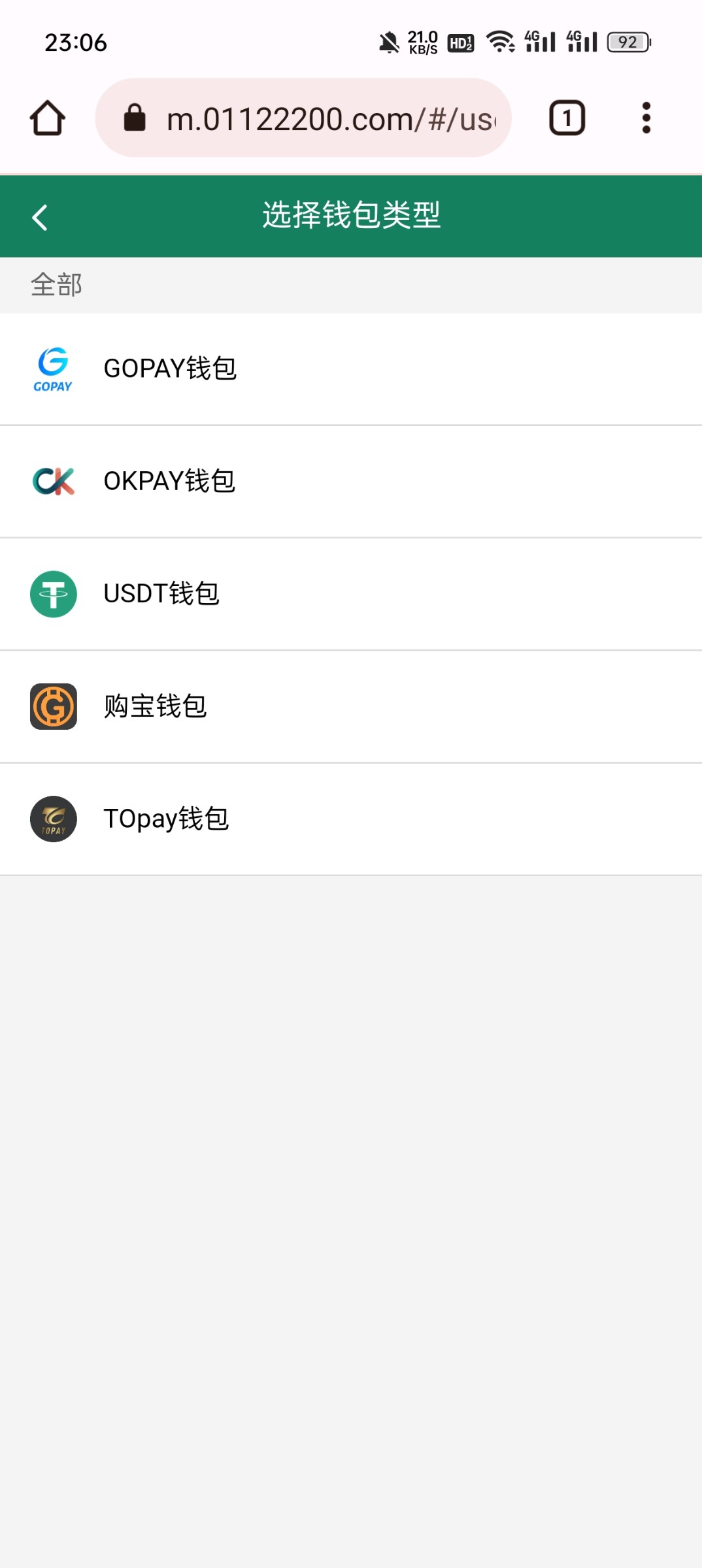Go back from the wallet type selection page
The image size is (702, 1568).
coord(40,218)
